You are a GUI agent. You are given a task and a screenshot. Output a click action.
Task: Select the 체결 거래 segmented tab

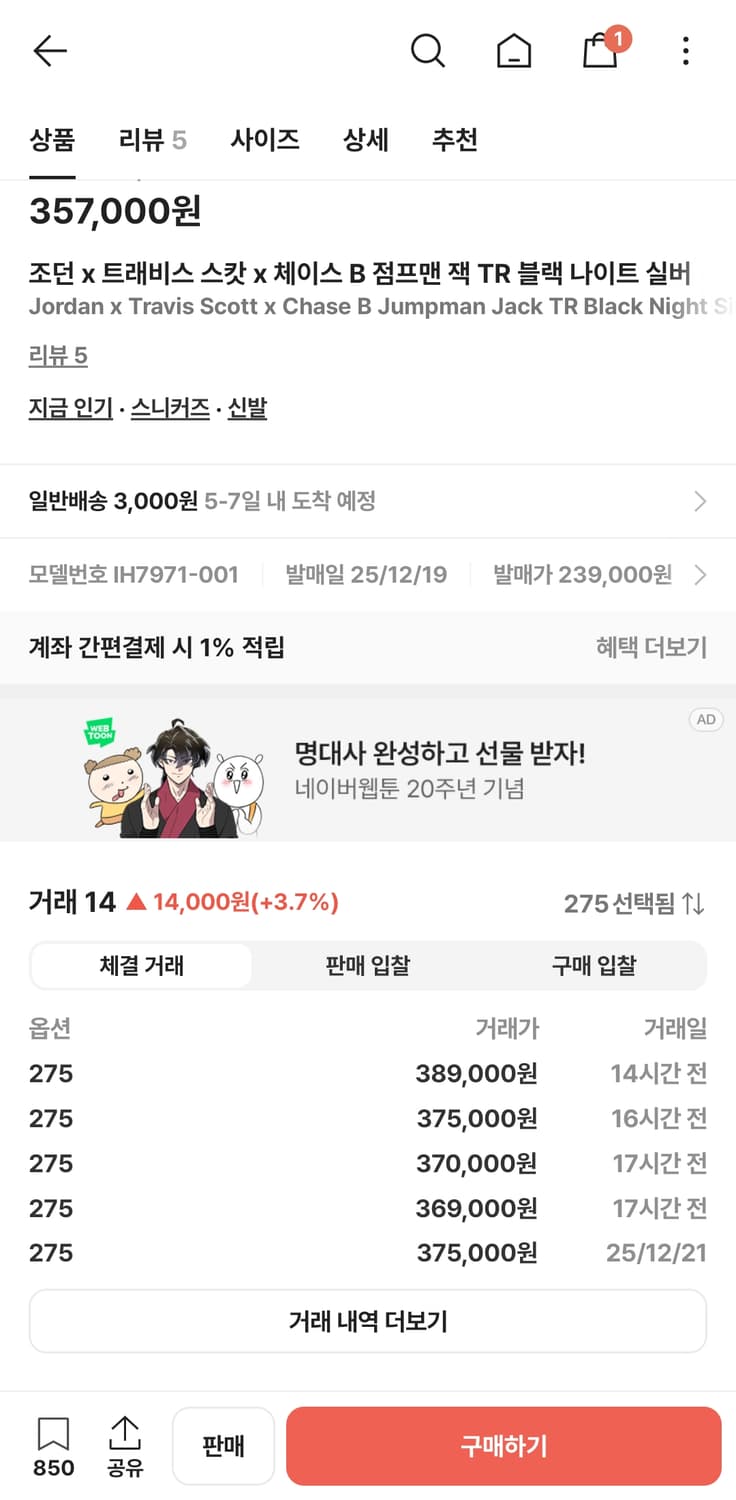tap(141, 964)
